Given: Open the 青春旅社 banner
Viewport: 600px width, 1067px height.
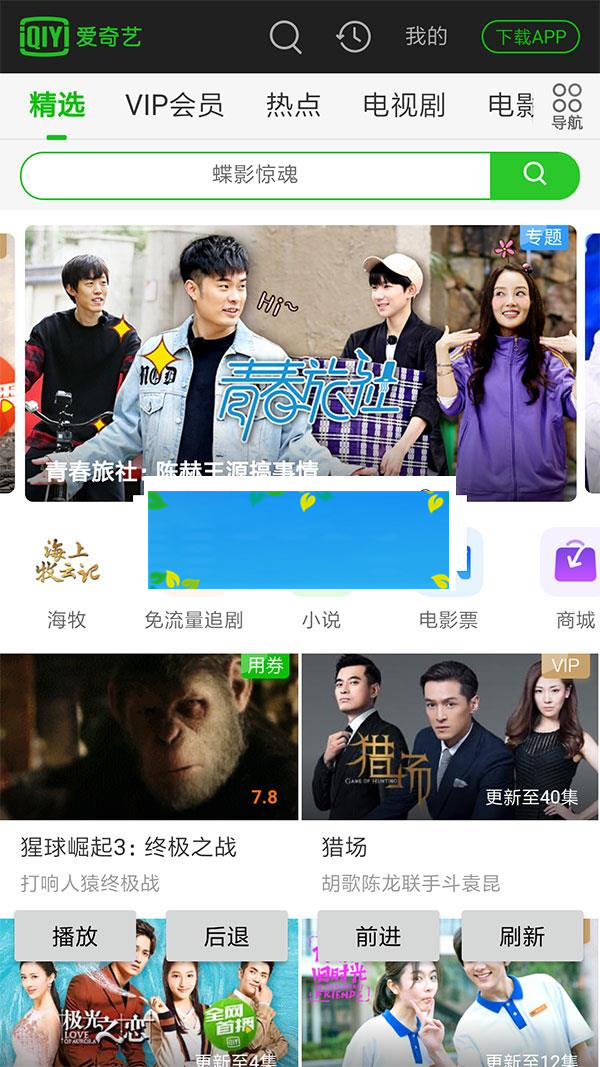Looking at the screenshot, I should click(300, 360).
